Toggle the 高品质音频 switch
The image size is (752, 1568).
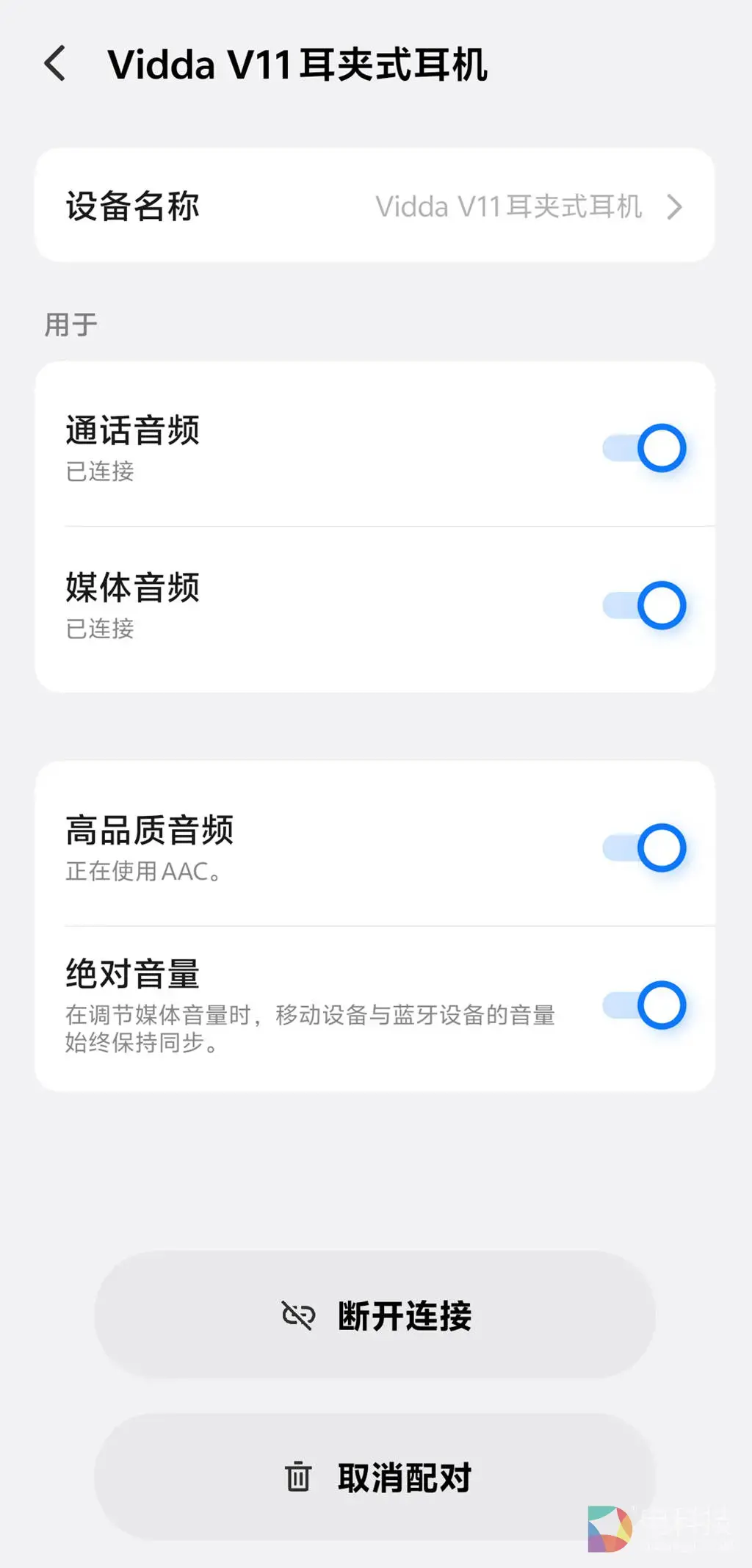click(x=644, y=848)
